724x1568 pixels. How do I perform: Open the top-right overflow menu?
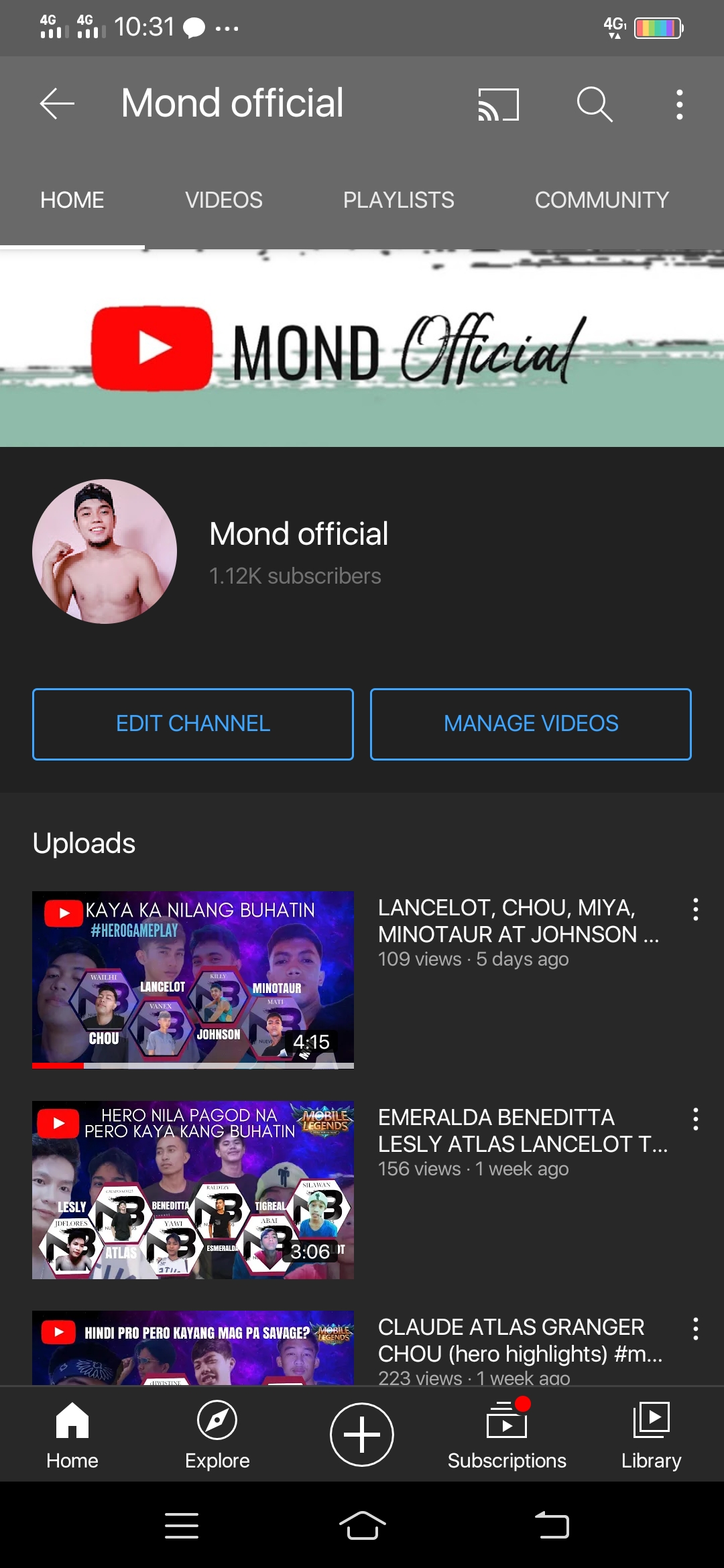click(680, 105)
